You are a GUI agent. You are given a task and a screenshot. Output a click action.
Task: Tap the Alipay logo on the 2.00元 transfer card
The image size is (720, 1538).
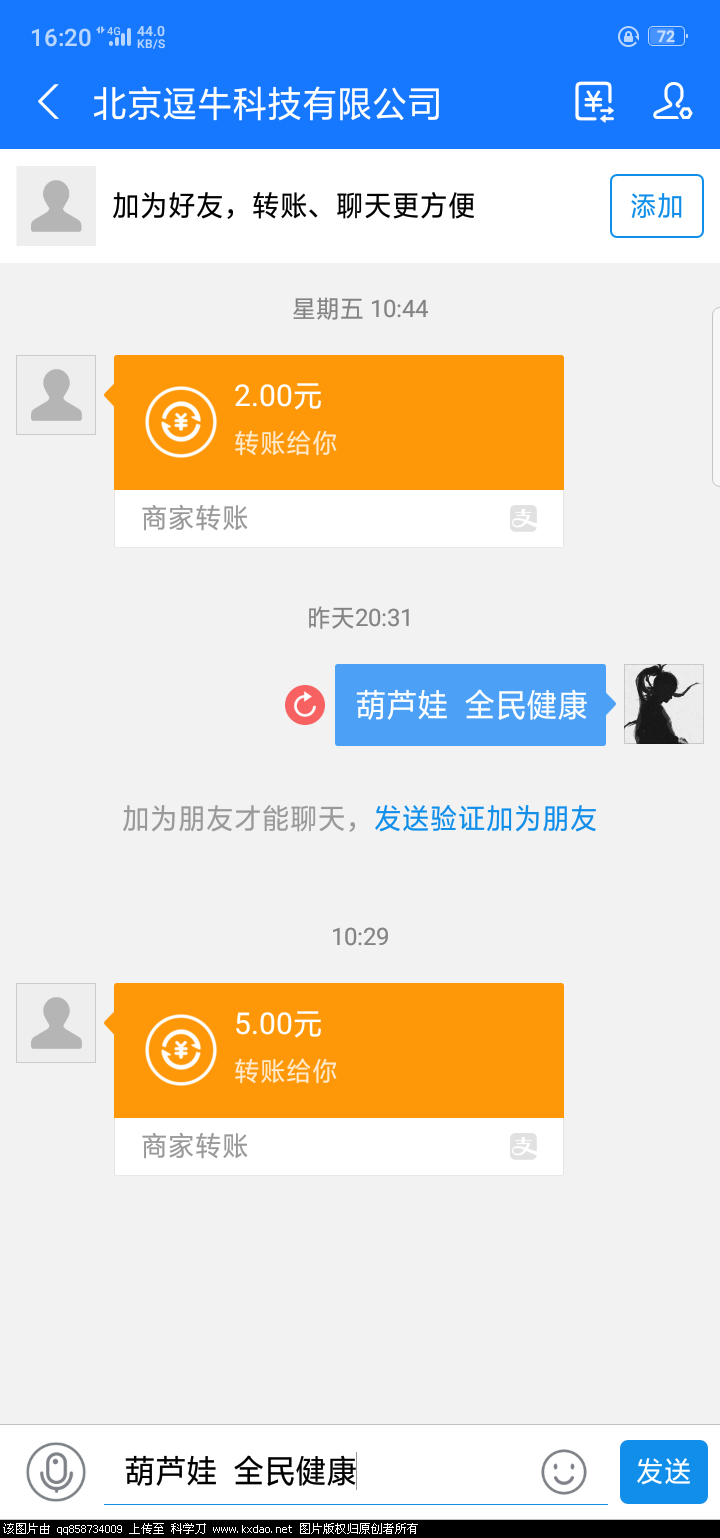522,518
